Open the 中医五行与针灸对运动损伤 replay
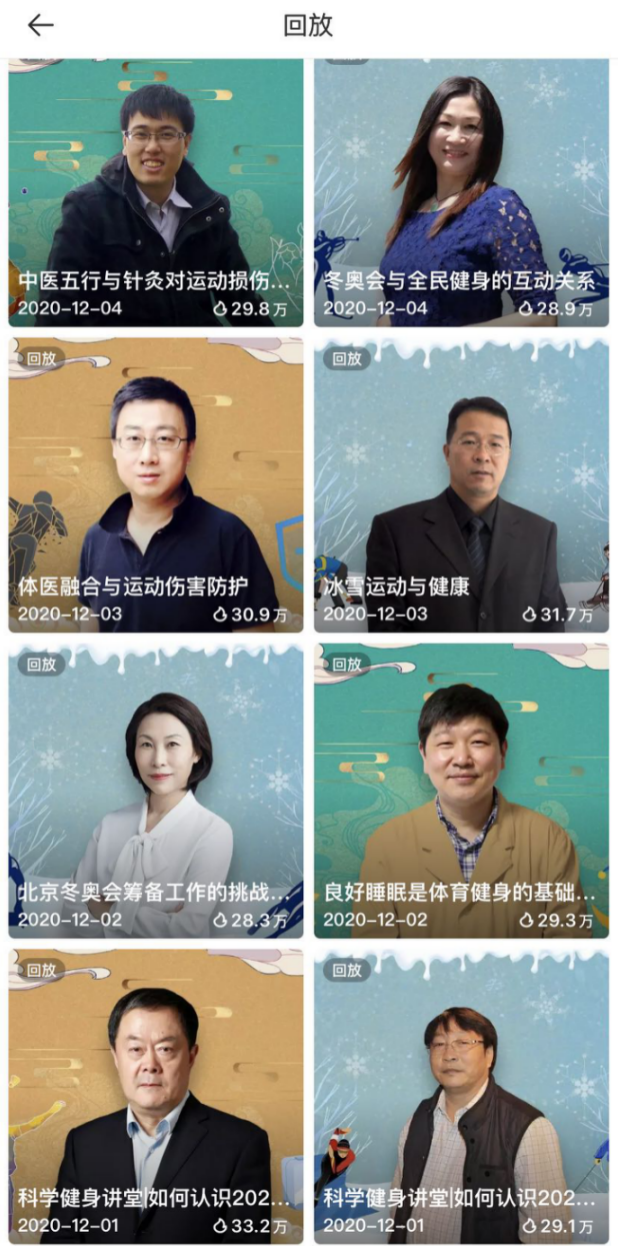The height and width of the screenshot is (1258, 618). pos(155,192)
